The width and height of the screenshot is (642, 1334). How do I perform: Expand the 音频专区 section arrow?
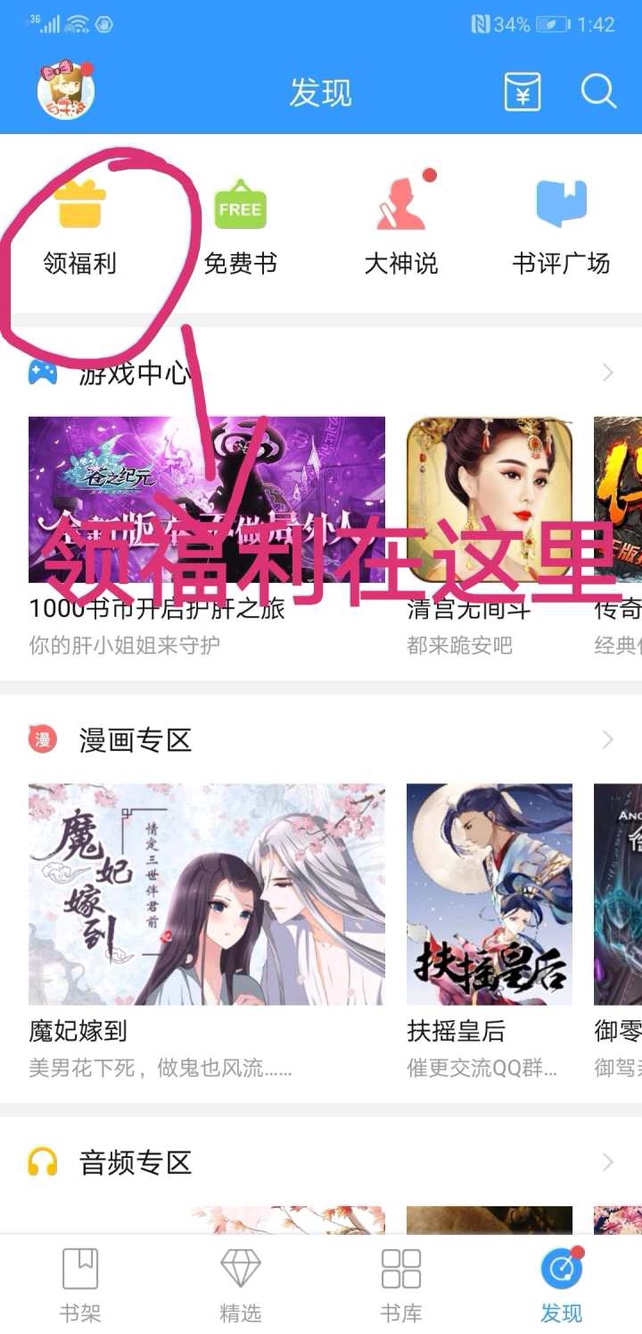click(x=607, y=1162)
